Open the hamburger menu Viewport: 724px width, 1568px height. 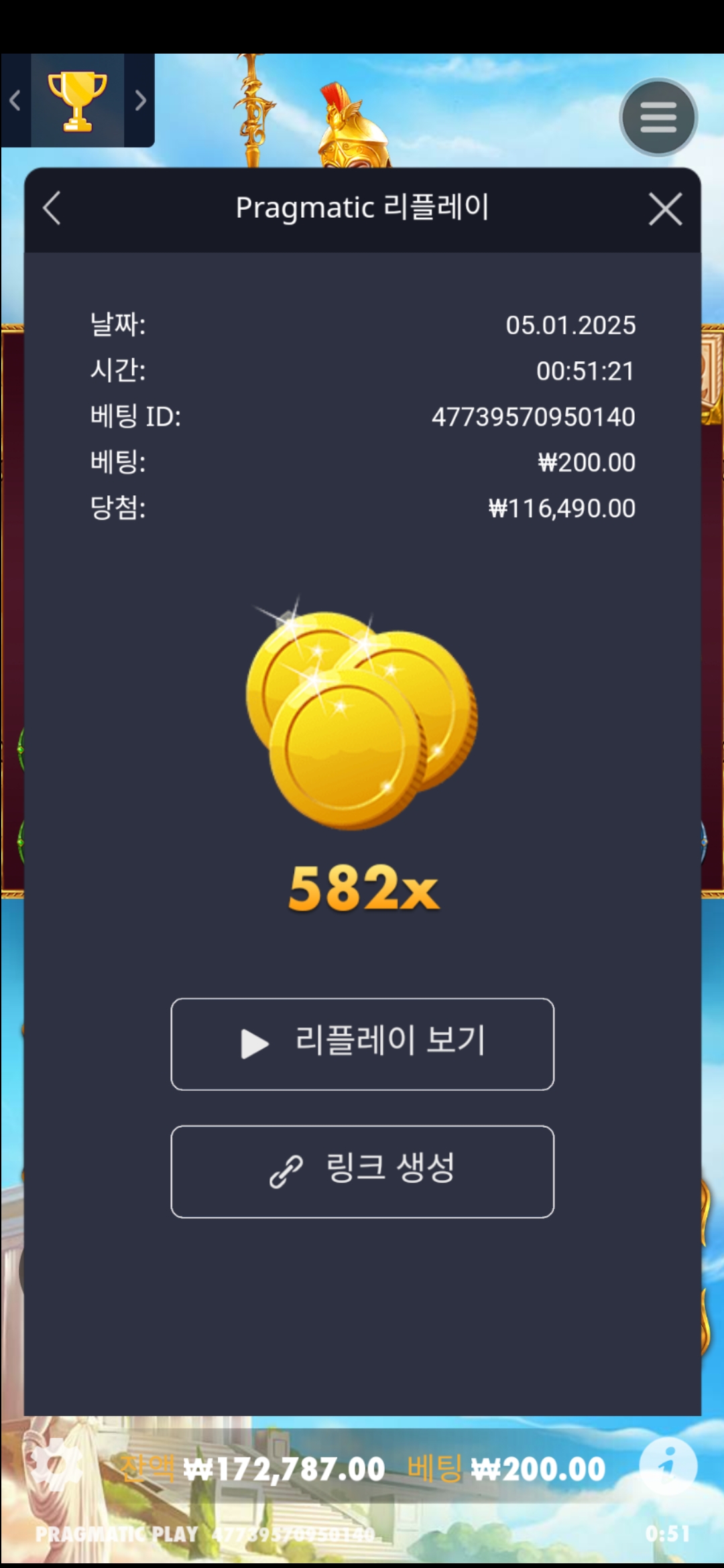pos(658,118)
